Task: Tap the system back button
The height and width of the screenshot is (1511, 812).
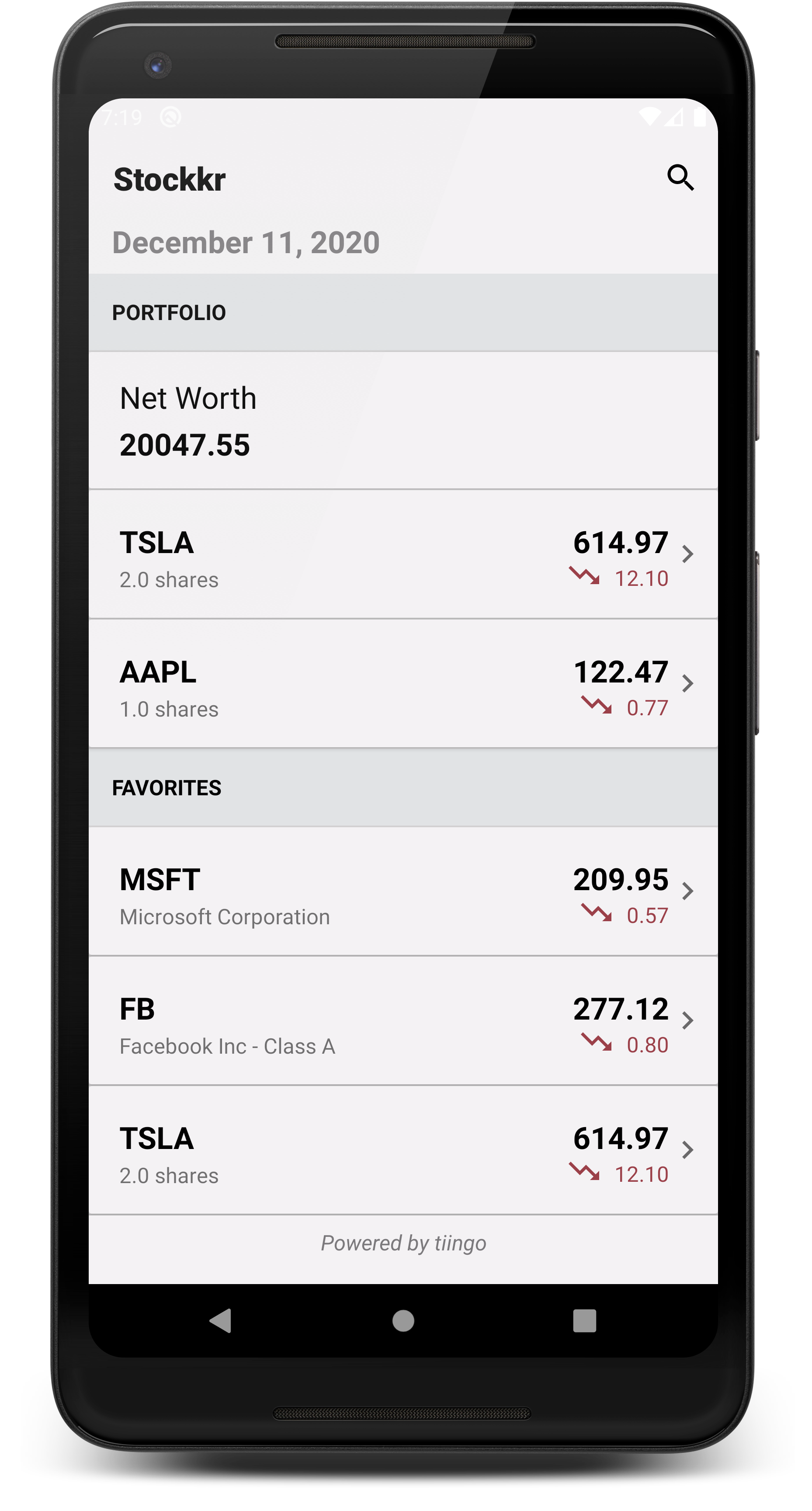Action: 221,1321
